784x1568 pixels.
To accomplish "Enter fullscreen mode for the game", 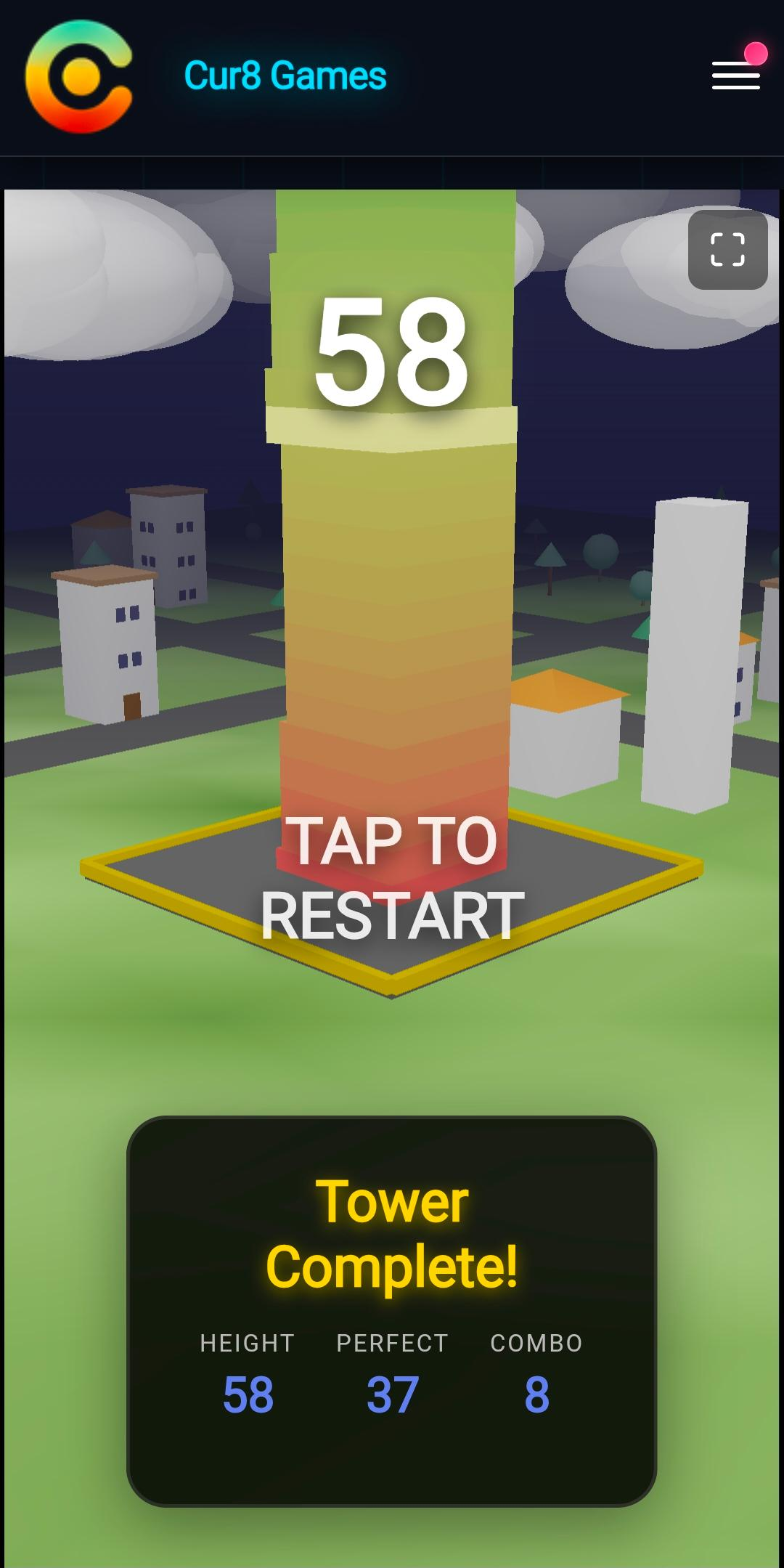I will point(727,250).
